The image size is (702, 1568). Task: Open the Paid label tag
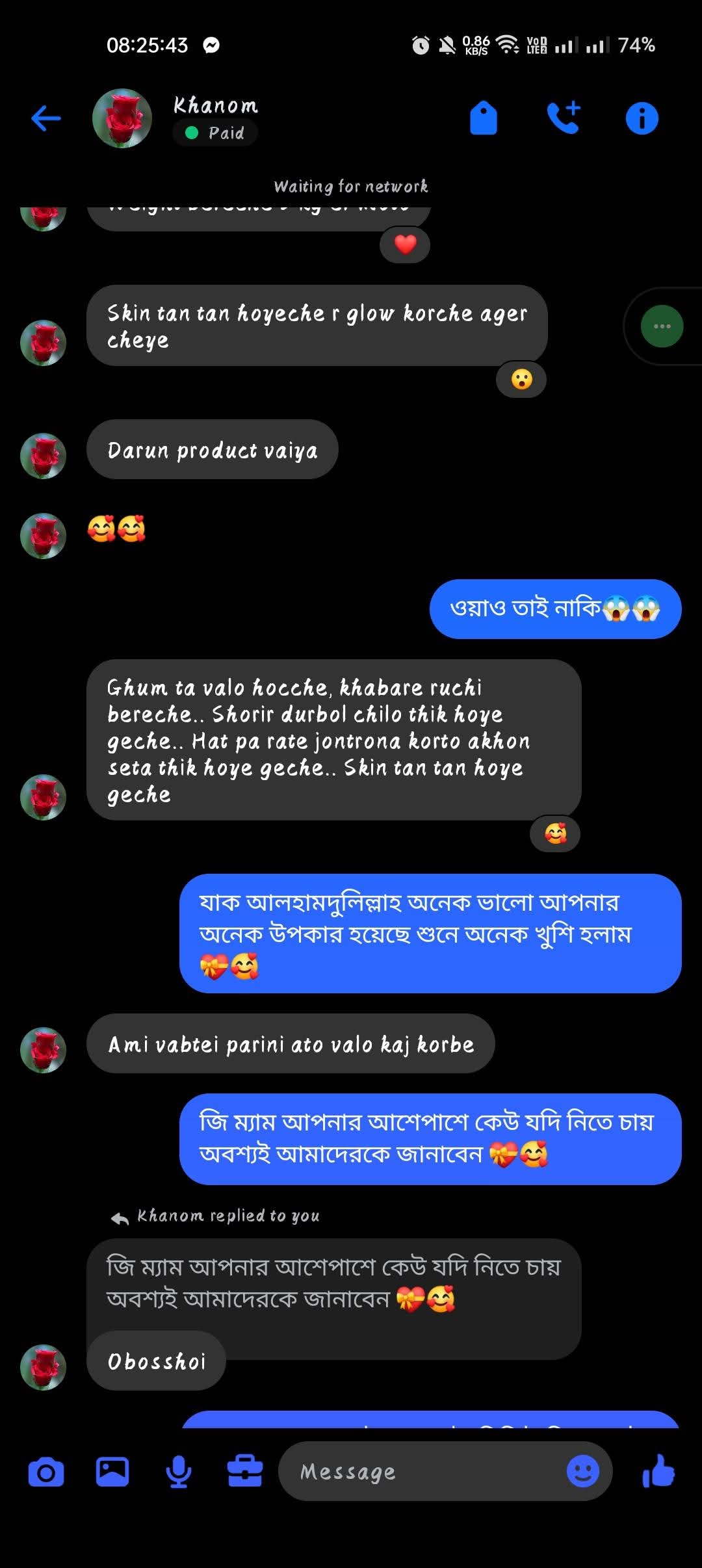216,133
